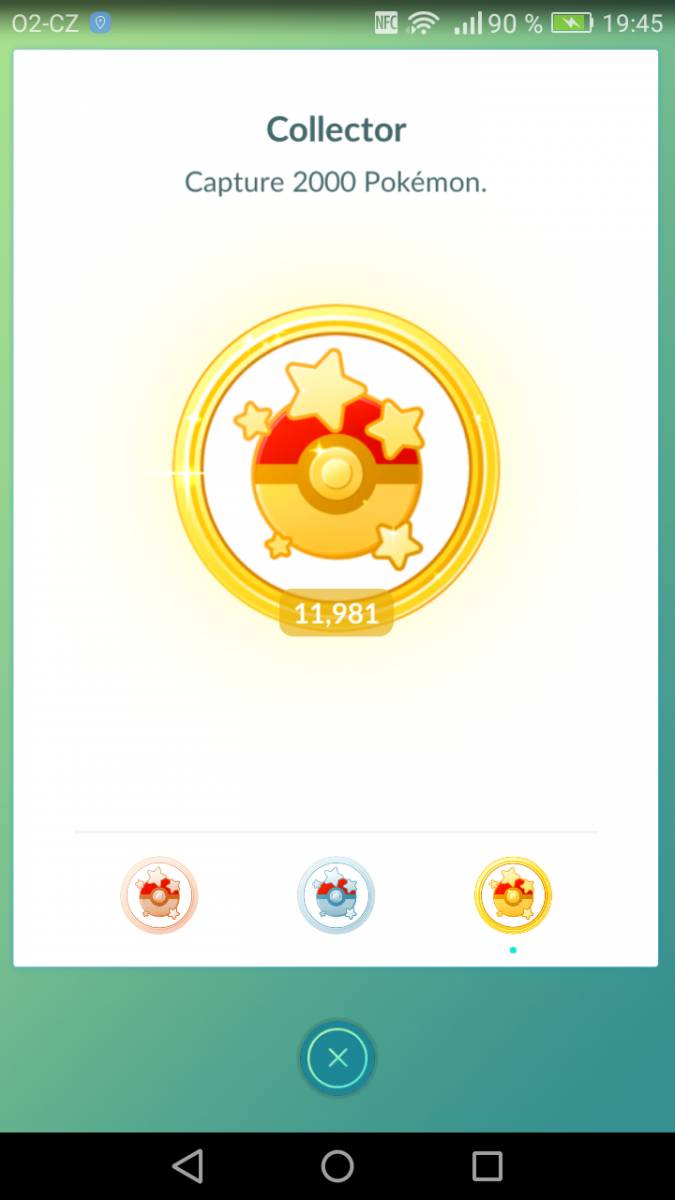675x1200 pixels.
Task: Select the small gold Collector medal
Action: click(x=513, y=895)
